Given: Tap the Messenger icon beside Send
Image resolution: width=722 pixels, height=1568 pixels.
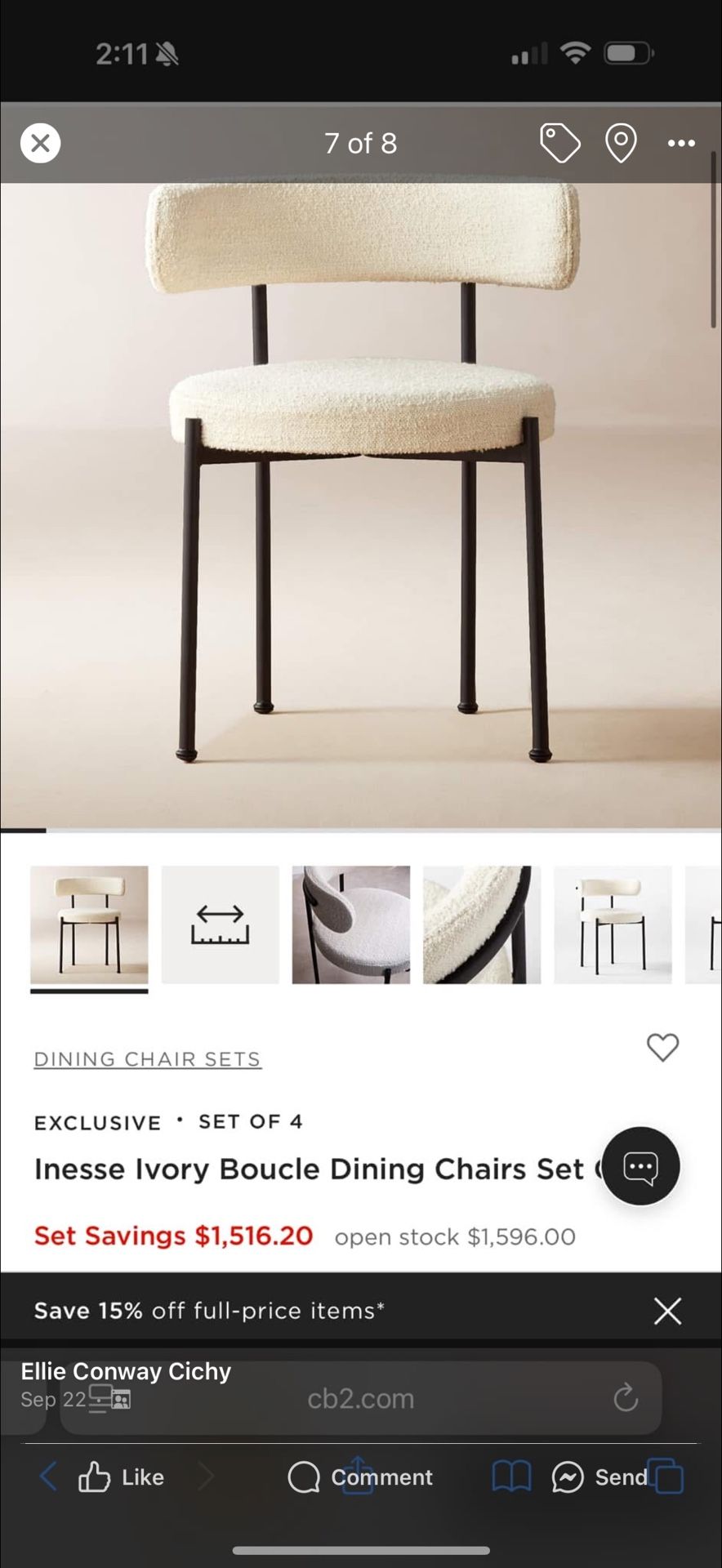Looking at the screenshot, I should [568, 1477].
